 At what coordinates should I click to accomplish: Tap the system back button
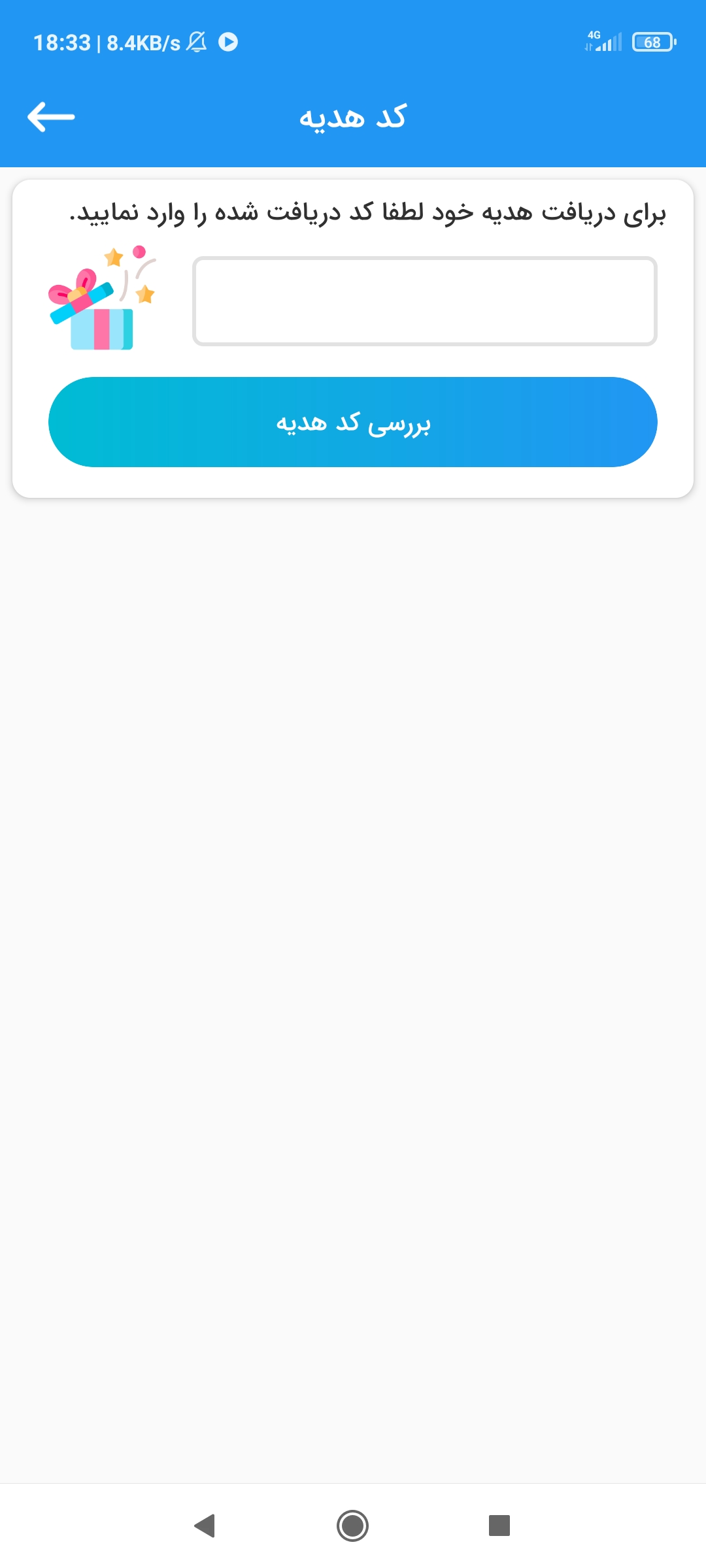(x=205, y=1526)
